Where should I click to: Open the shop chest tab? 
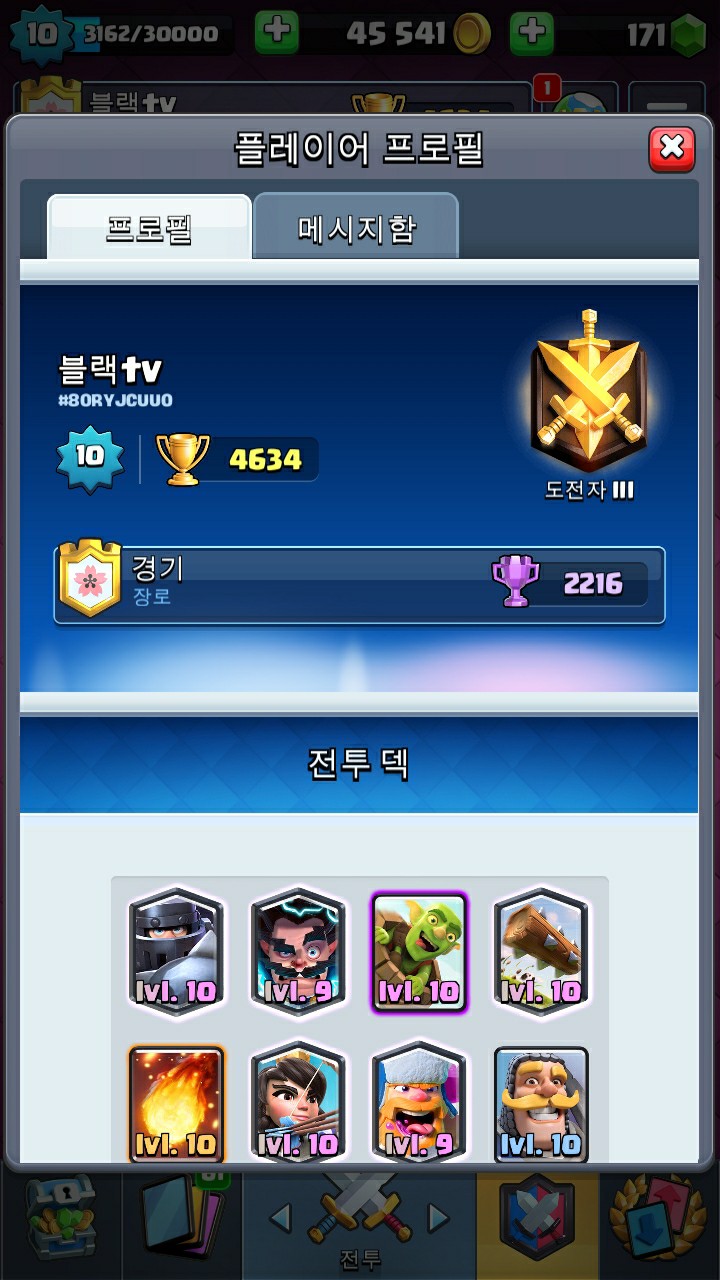click(x=60, y=1222)
